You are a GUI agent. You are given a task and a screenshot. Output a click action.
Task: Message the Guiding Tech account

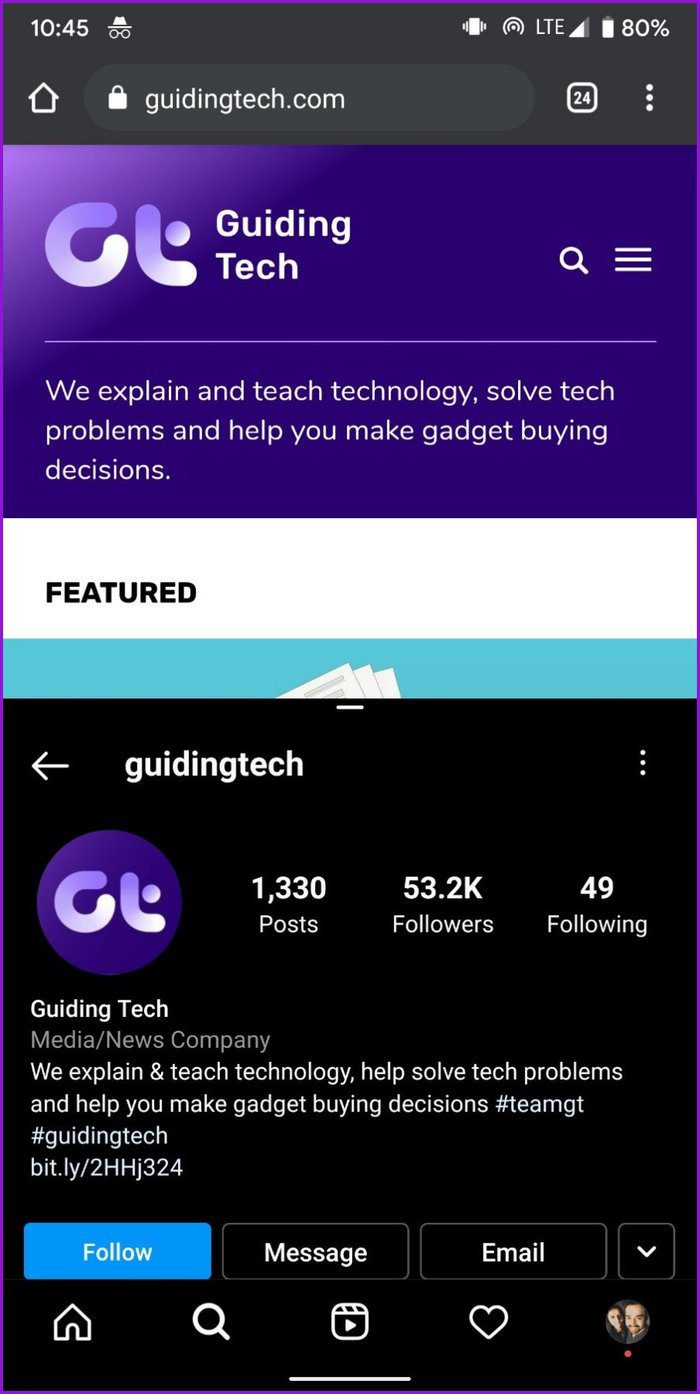pos(315,1251)
